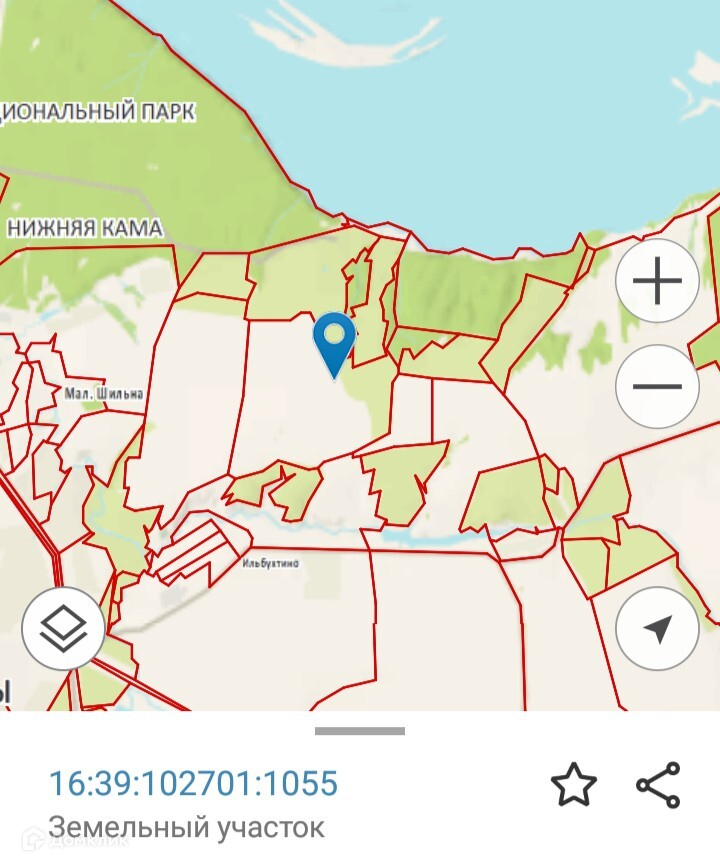The image size is (720, 866).
Task: Center map on my current location
Action: pos(657,629)
